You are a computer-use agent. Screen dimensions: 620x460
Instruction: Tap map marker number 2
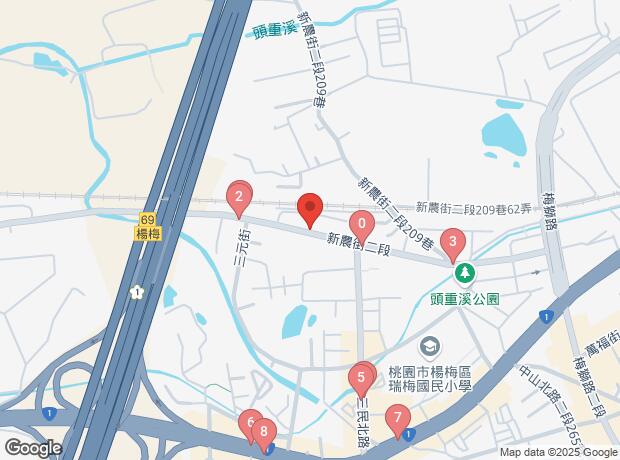click(x=238, y=195)
